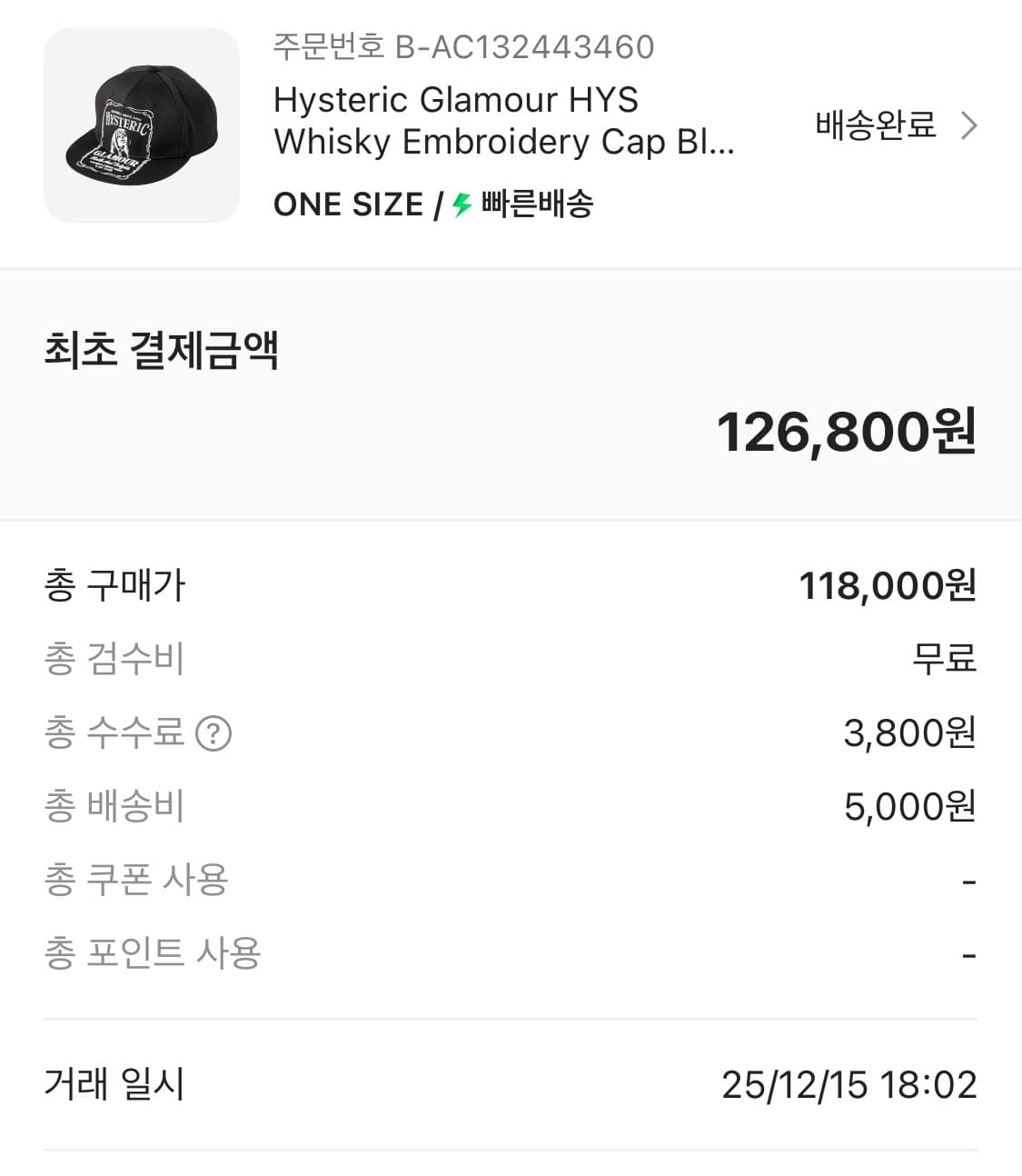Click the total payment amount 126,800원
Image resolution: width=1022 pixels, height=1176 pixels.
[846, 434]
